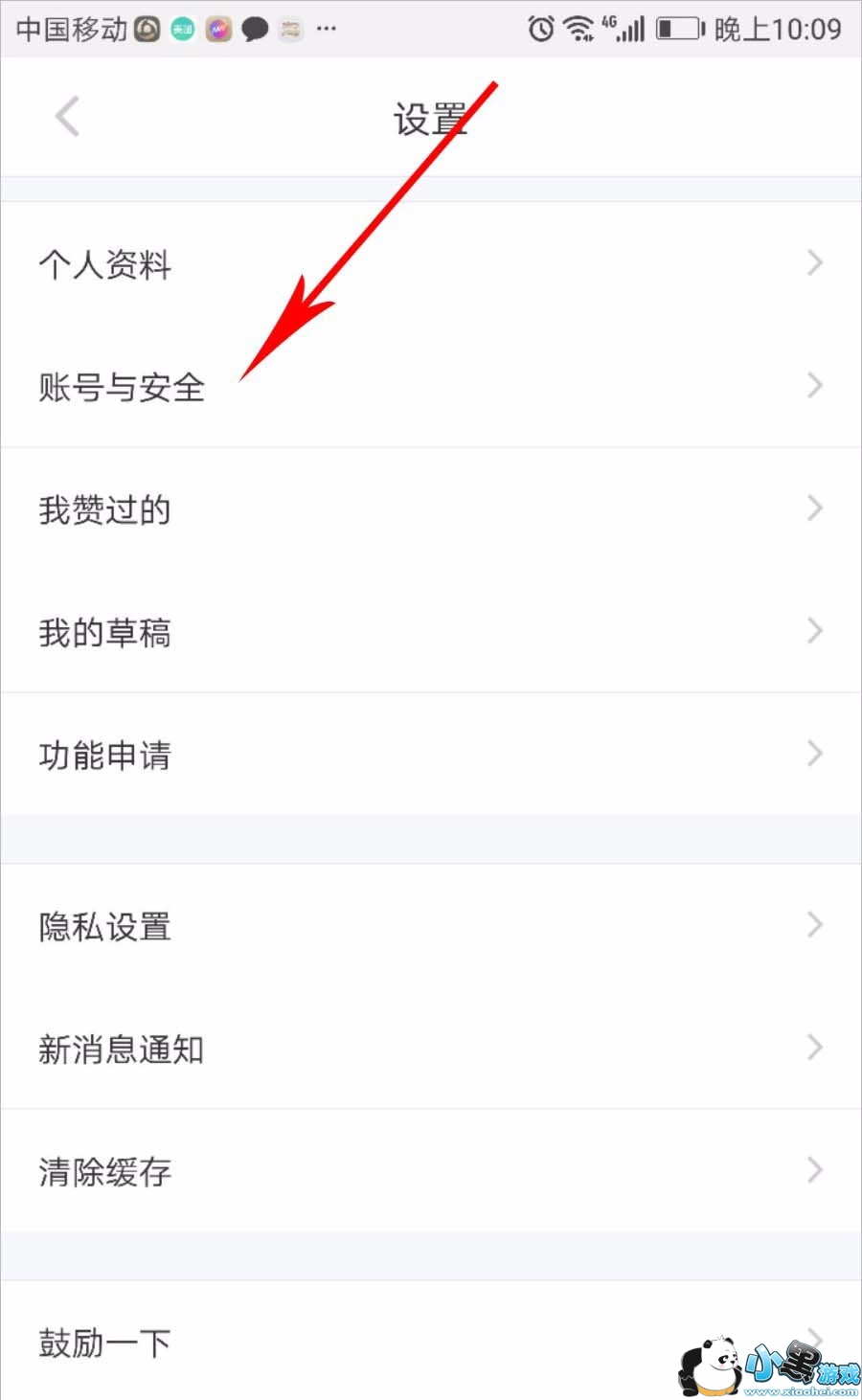862x1400 pixels.
Task: Open 新消息通知 settings
Action: pyautogui.click(x=431, y=1048)
